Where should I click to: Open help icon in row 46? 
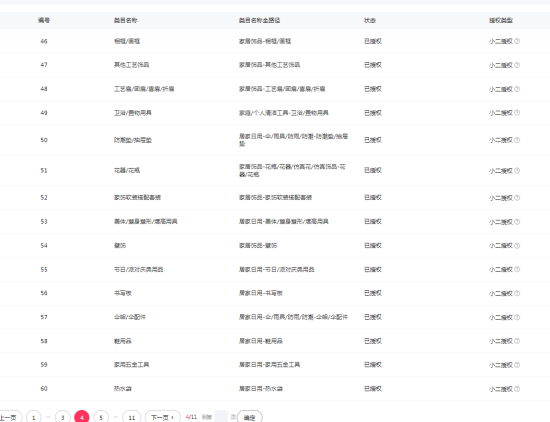(x=517, y=41)
